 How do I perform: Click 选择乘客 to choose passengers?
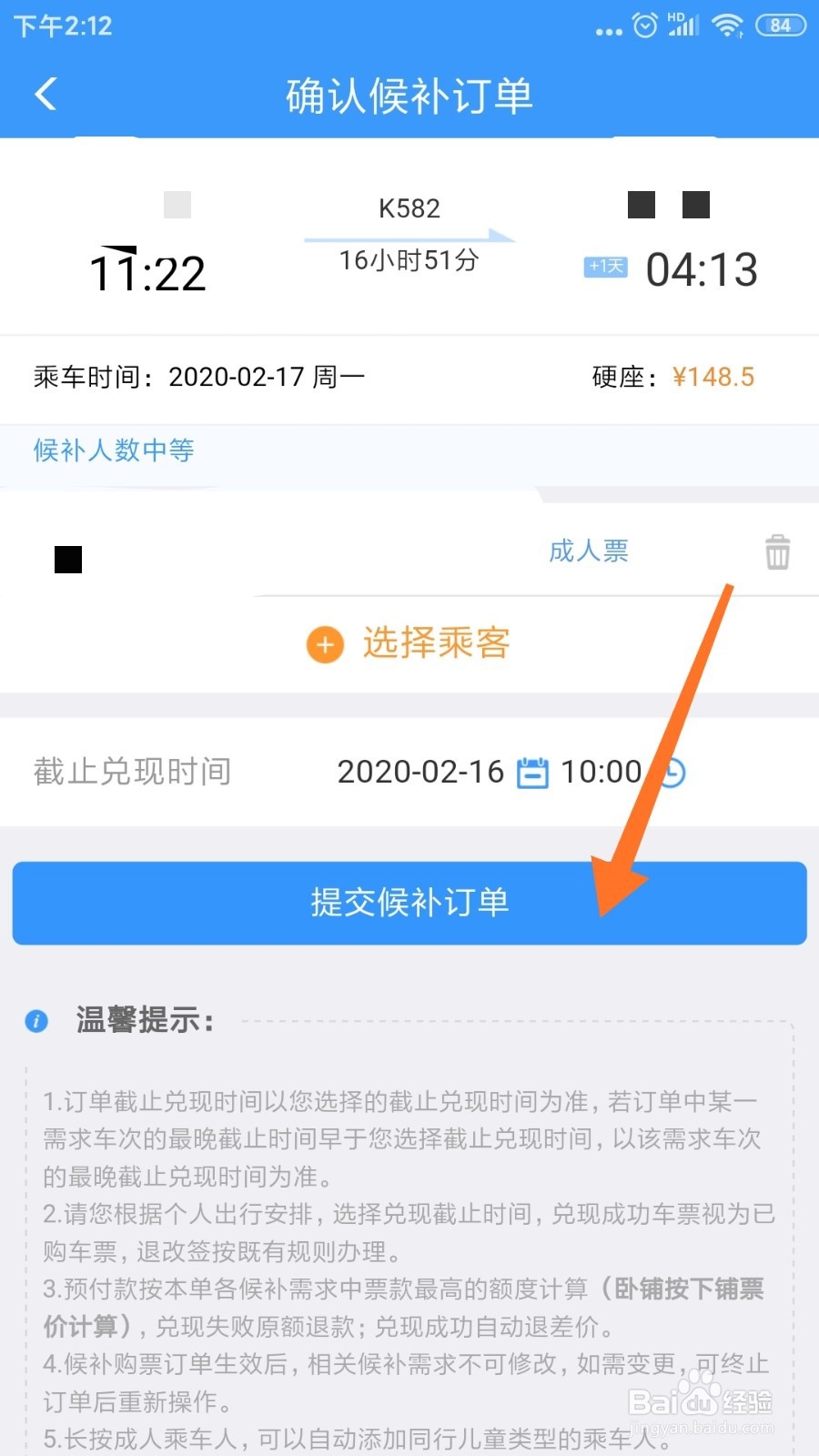coord(435,643)
